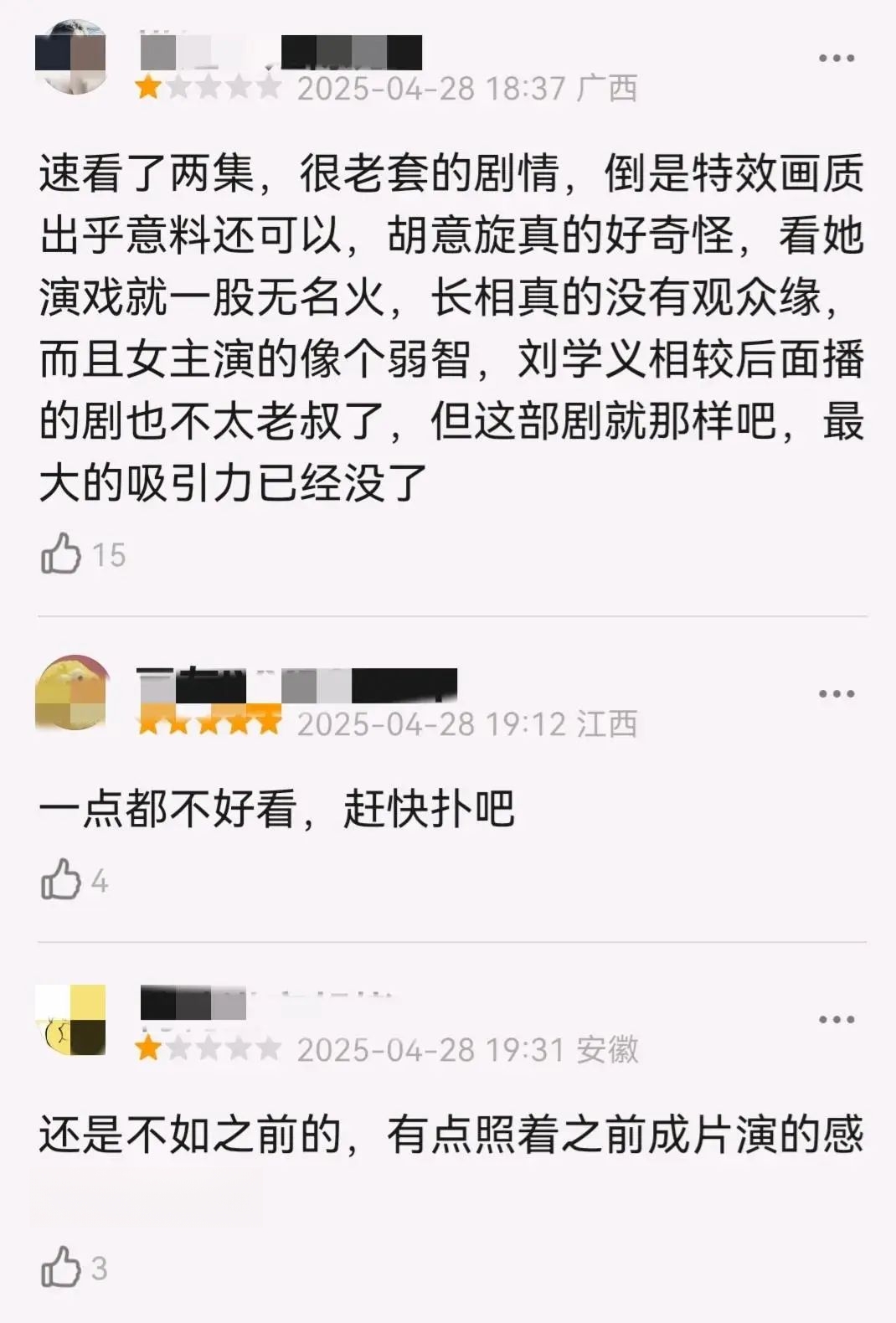Open overflow menu on the 安徽 review
Viewport: 896px width, 1323px height.
836,1019
